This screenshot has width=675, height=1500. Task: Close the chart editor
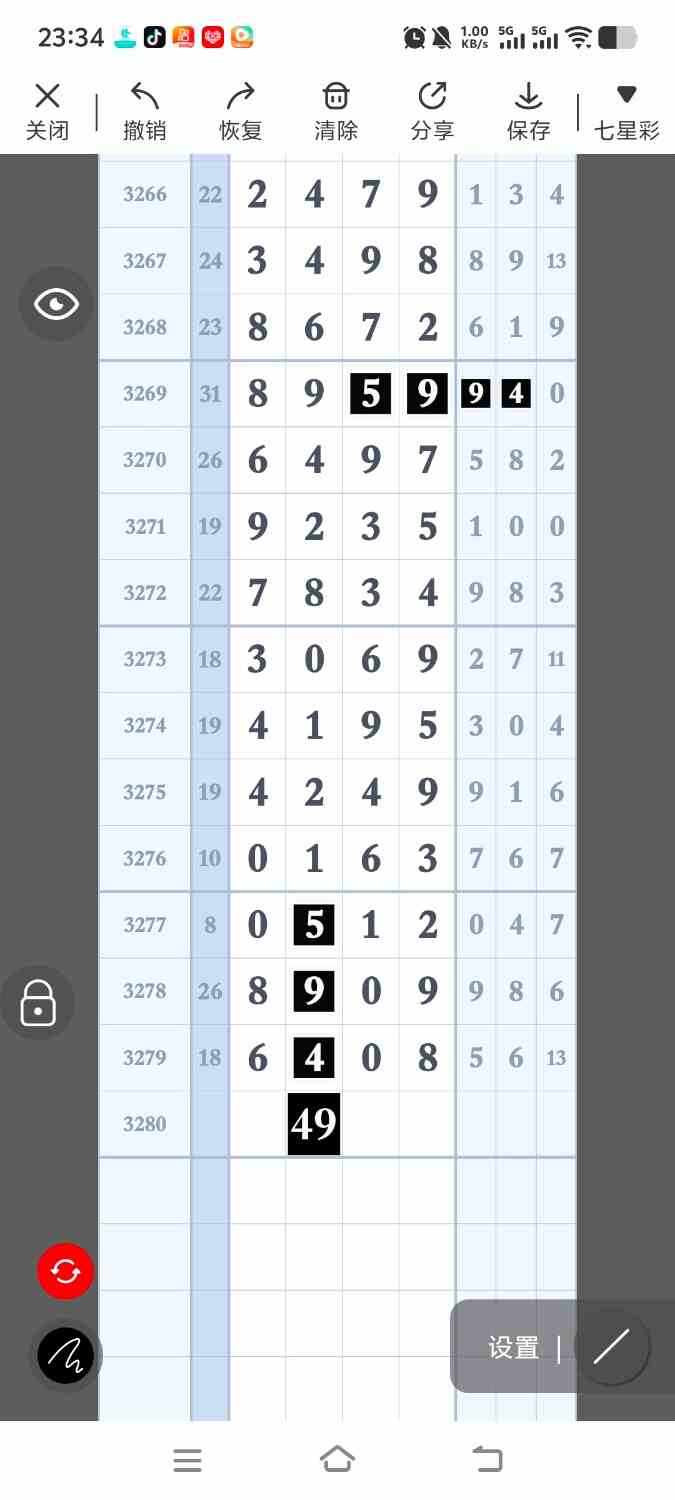click(47, 112)
